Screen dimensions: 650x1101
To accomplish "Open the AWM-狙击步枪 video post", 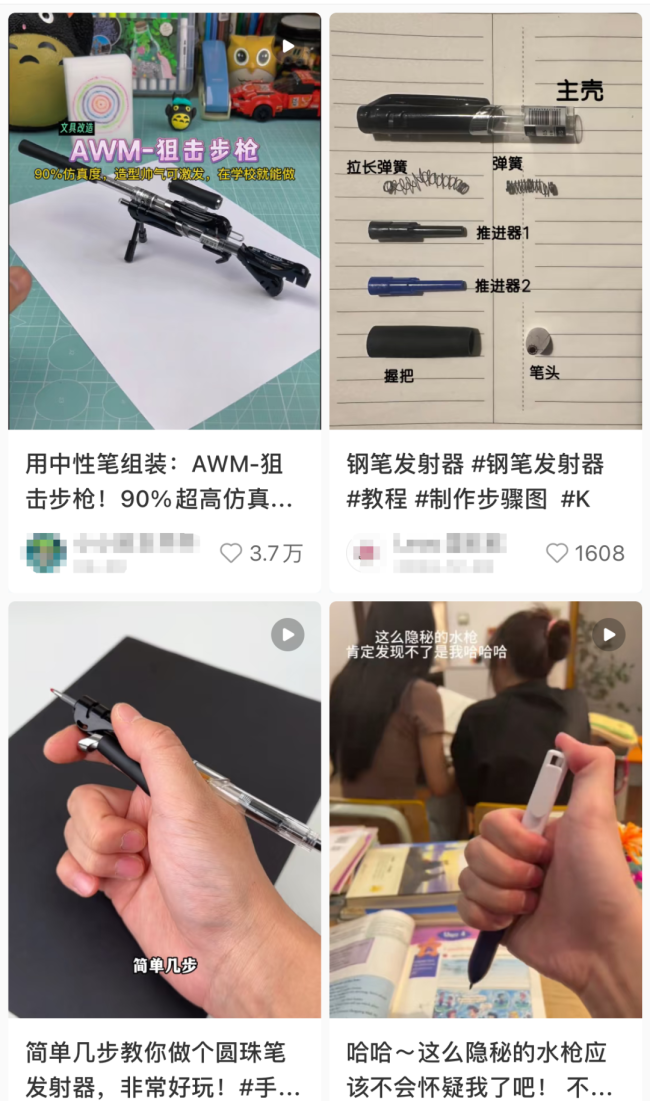I will [165, 222].
